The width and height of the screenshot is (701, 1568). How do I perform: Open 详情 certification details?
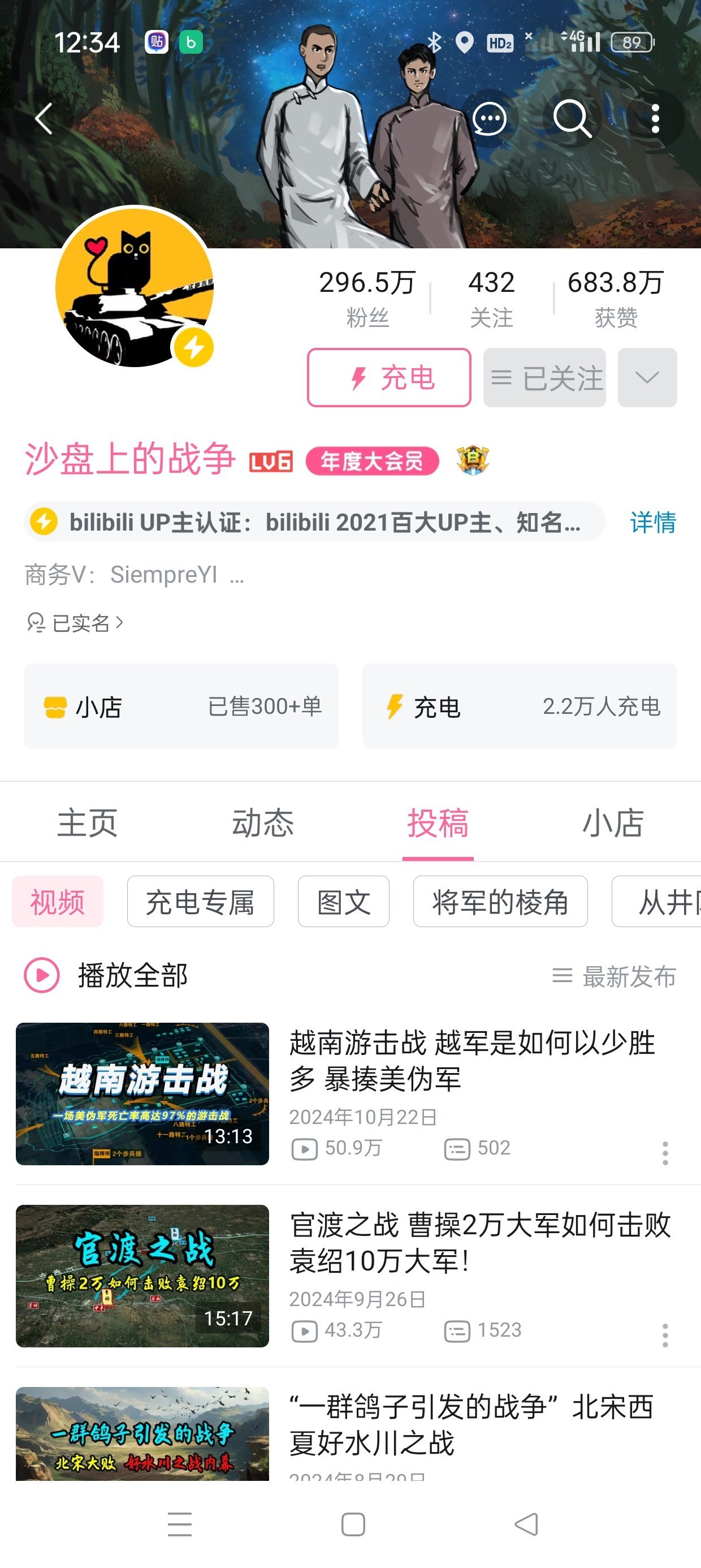pos(653,522)
